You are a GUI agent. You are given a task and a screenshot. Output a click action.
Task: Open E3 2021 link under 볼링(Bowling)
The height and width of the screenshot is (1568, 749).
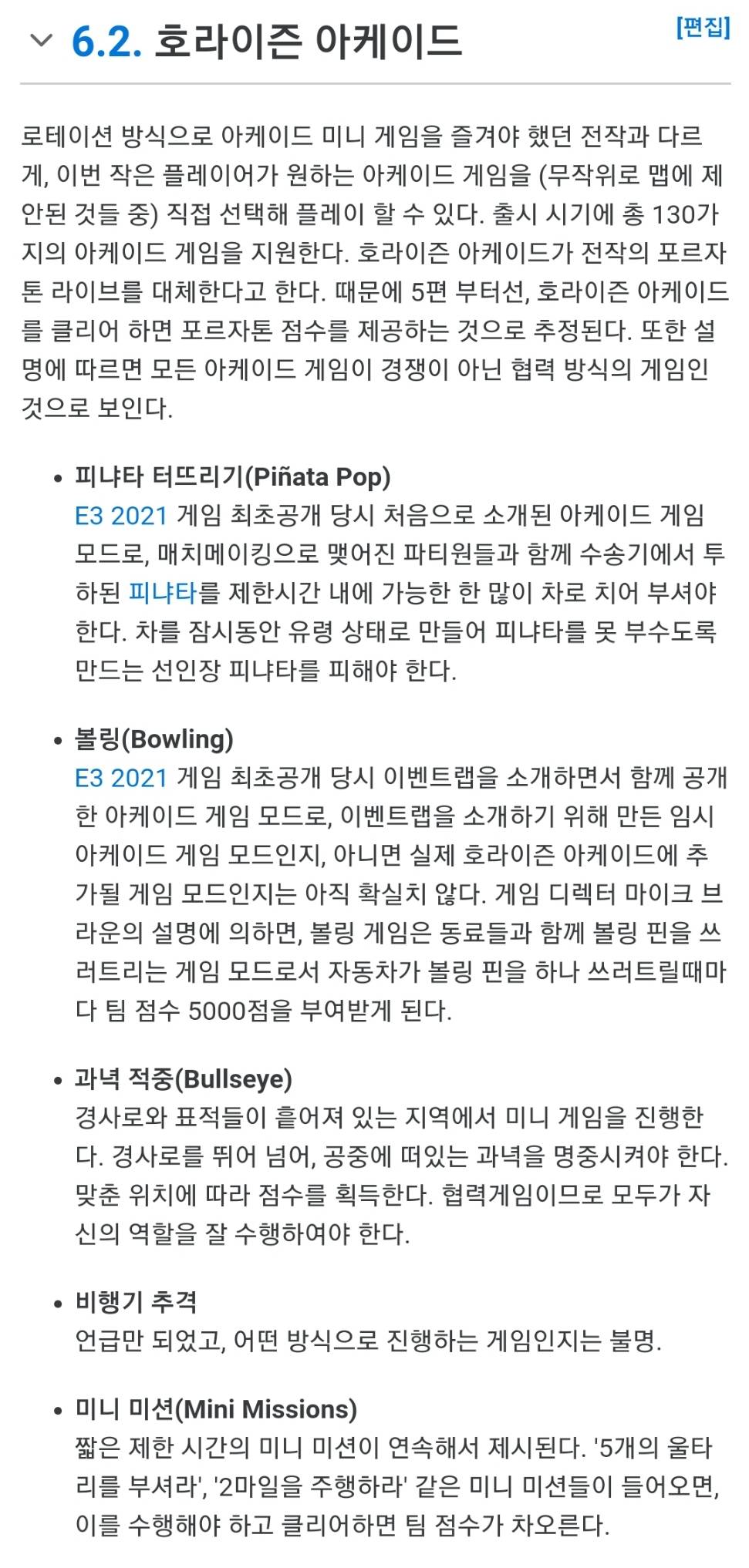click(x=121, y=778)
